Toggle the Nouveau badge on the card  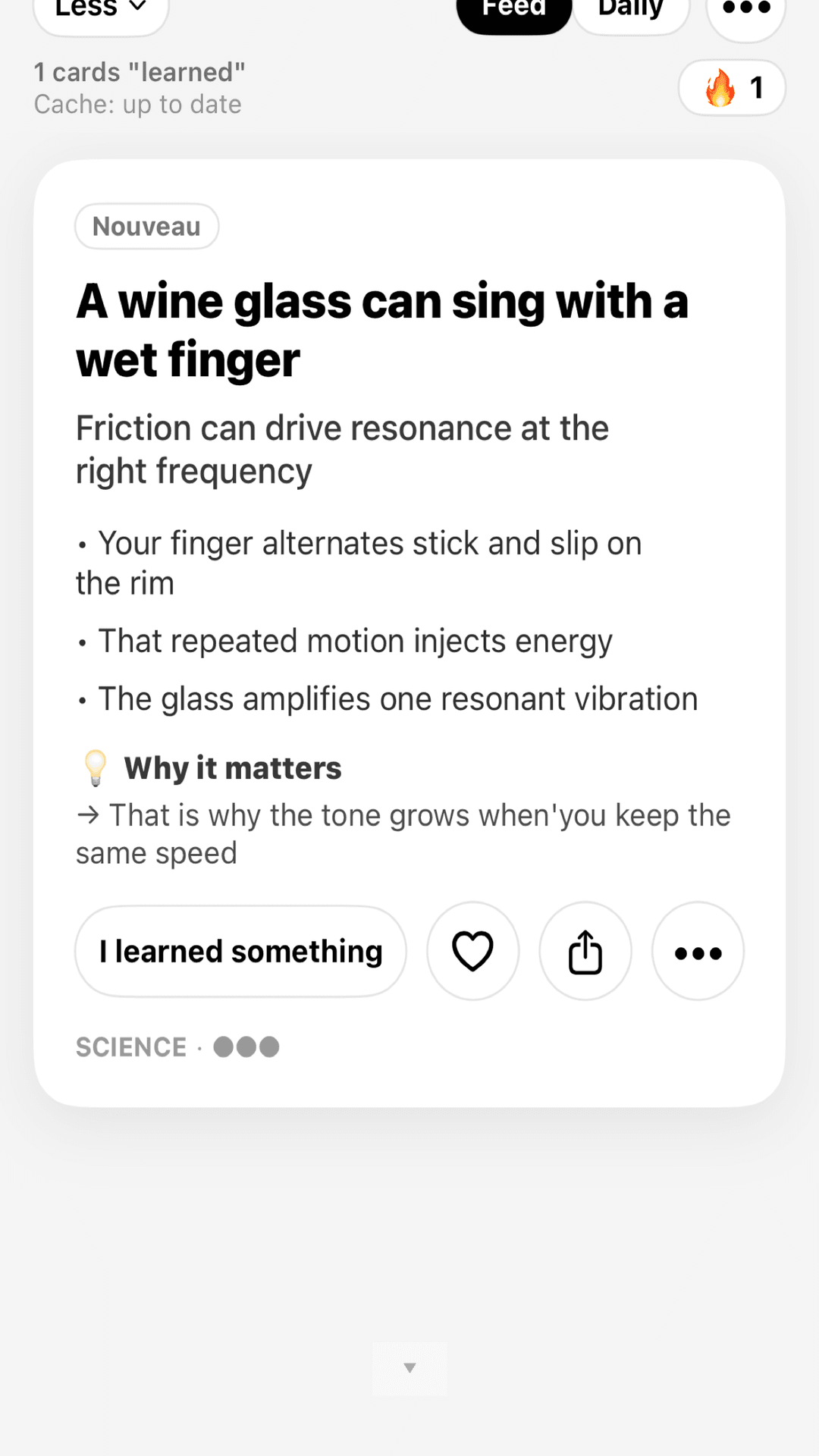click(x=146, y=226)
